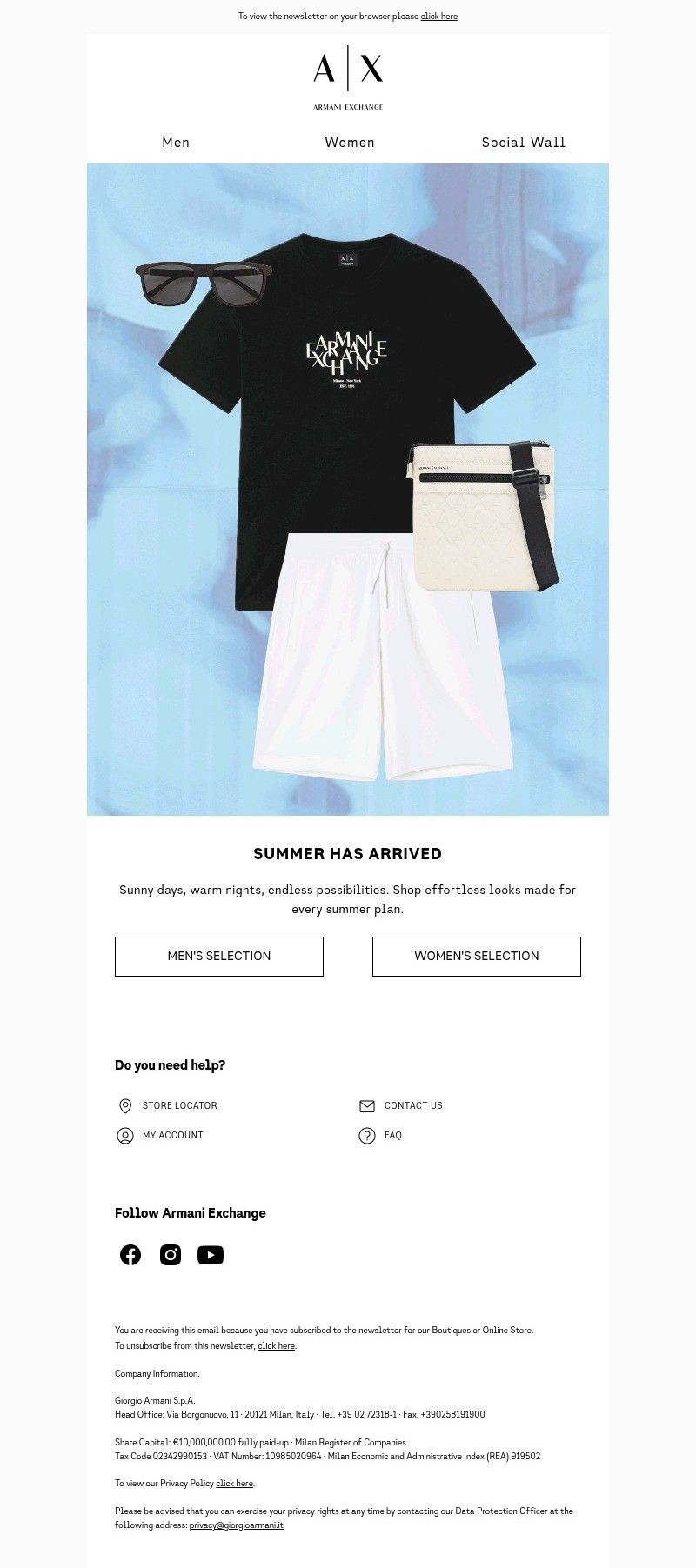Go to My Account
The height and width of the screenshot is (1568, 696).
coord(160,1136)
